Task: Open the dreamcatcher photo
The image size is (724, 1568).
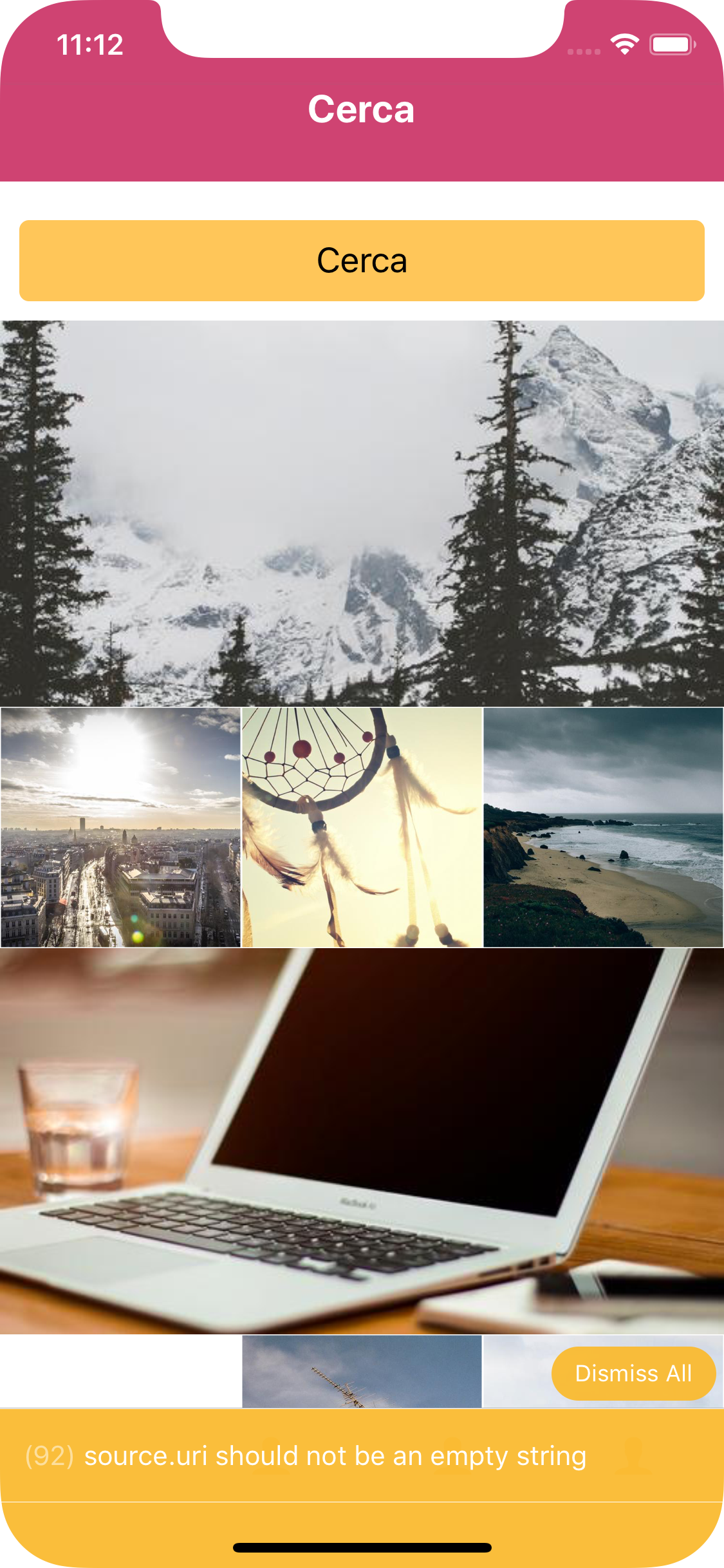Action: 362,827
